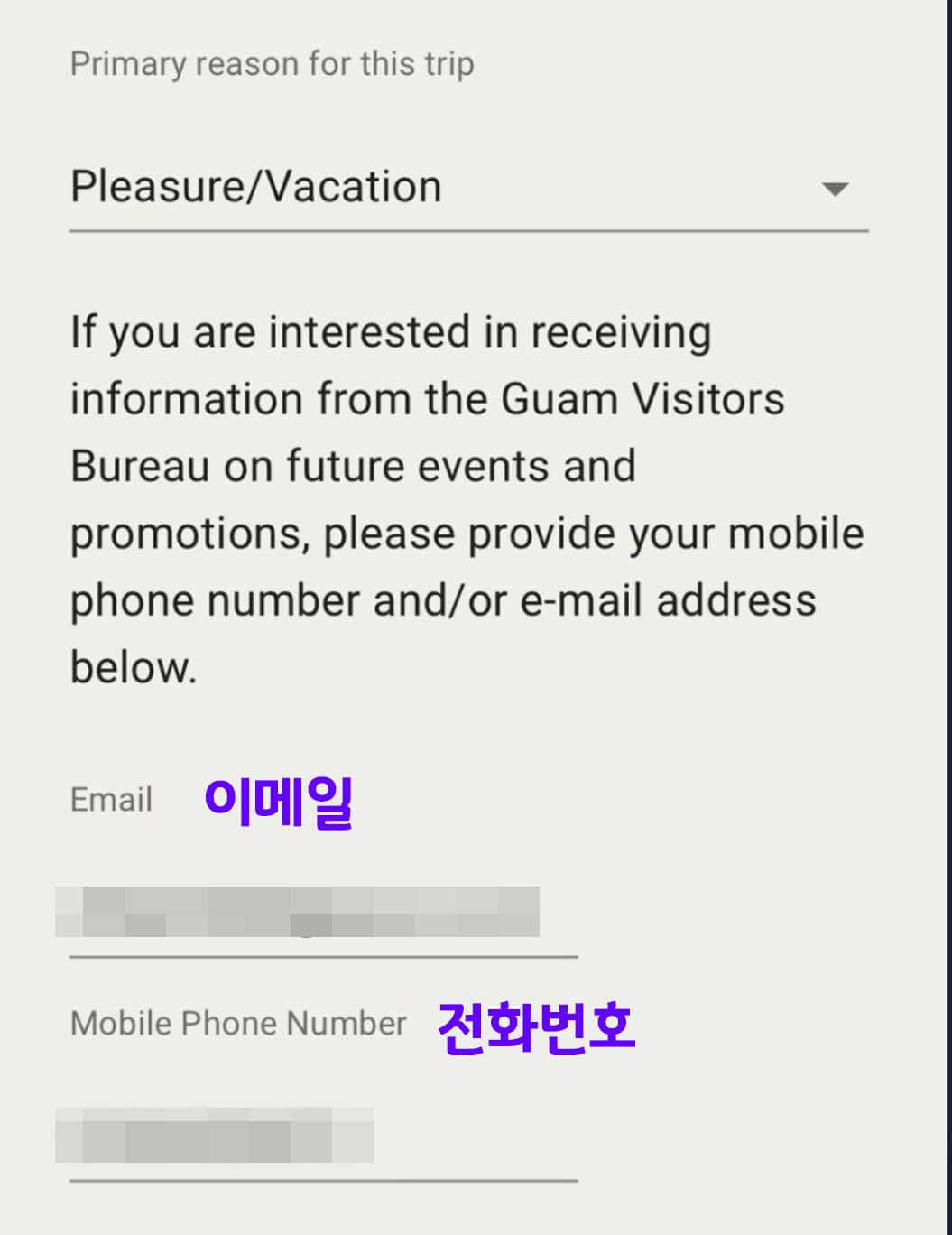The image size is (952, 1235).
Task: Click the underline beneath the Email field
Action: point(322,953)
